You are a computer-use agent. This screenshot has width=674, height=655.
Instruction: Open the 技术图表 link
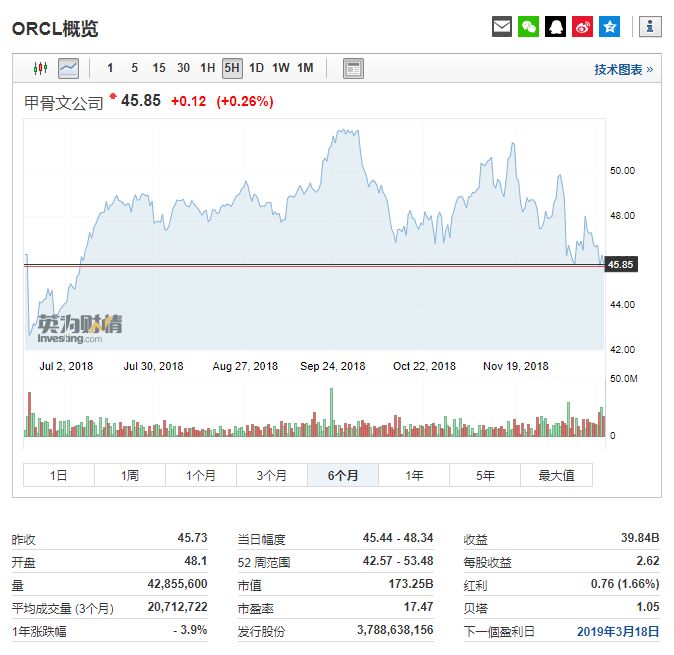[623, 69]
